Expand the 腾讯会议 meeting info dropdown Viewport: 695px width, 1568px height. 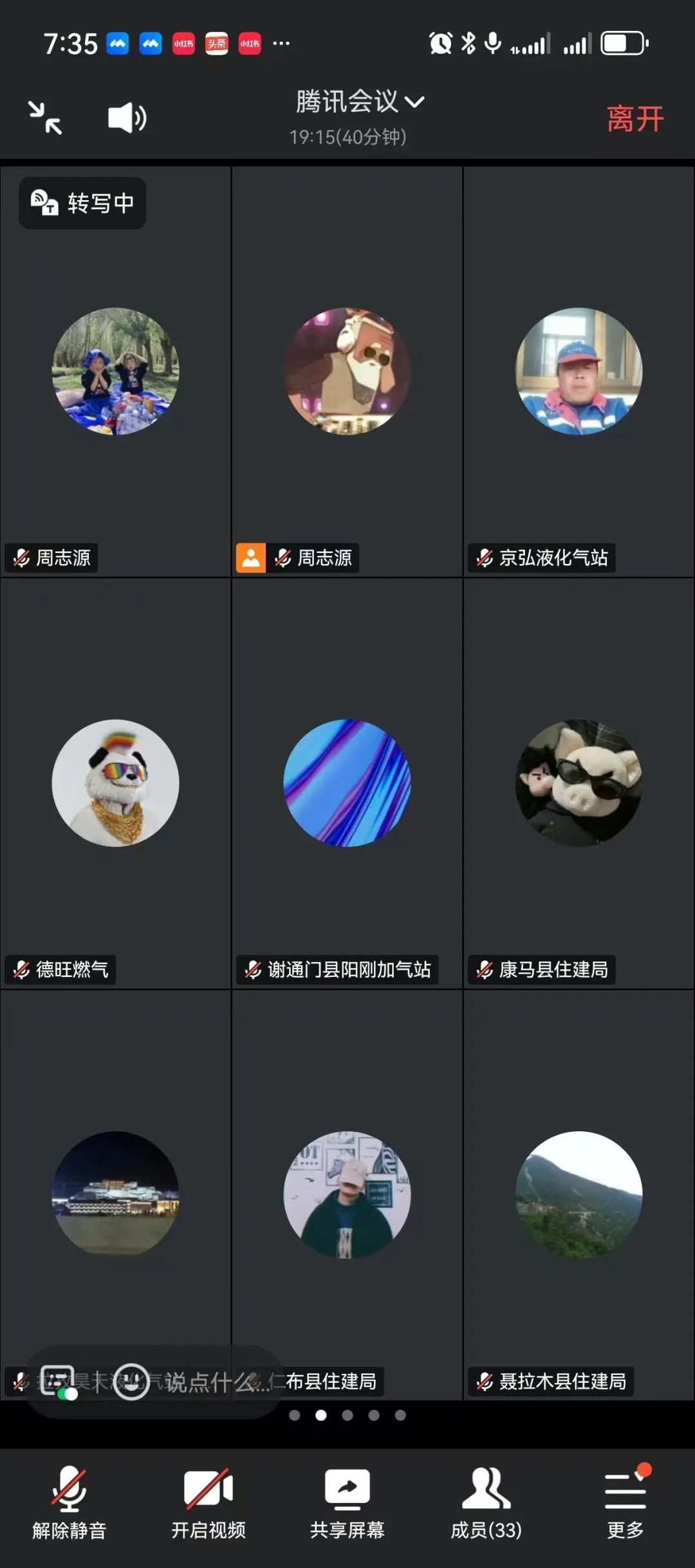click(360, 102)
